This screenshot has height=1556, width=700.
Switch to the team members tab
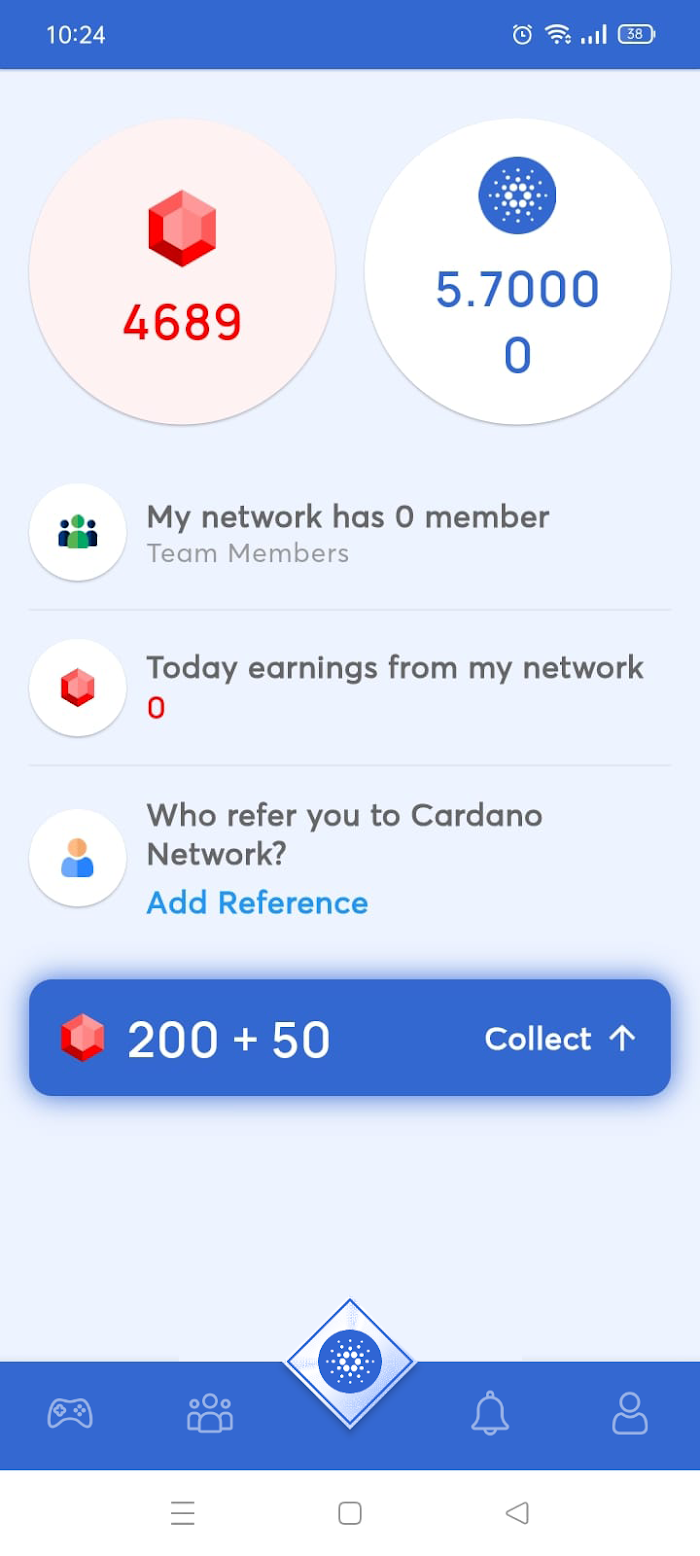[x=210, y=1413]
